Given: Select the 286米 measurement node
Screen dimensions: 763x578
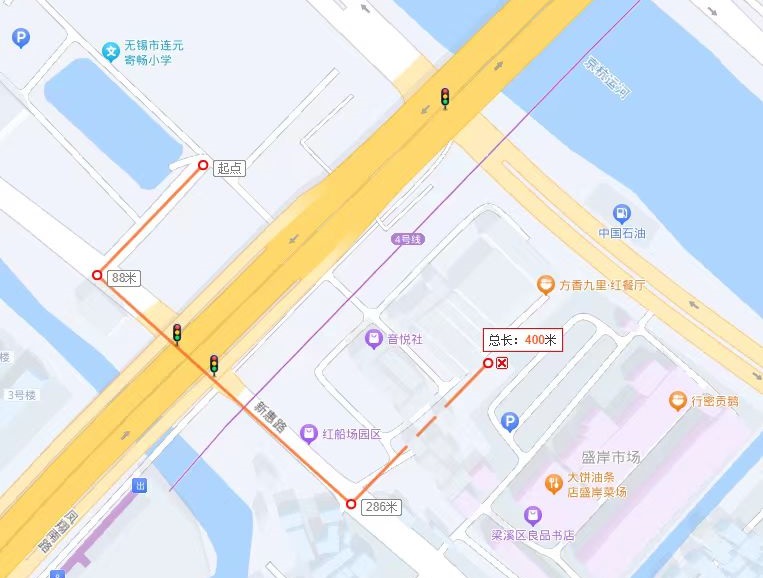Looking at the screenshot, I should (x=350, y=504).
